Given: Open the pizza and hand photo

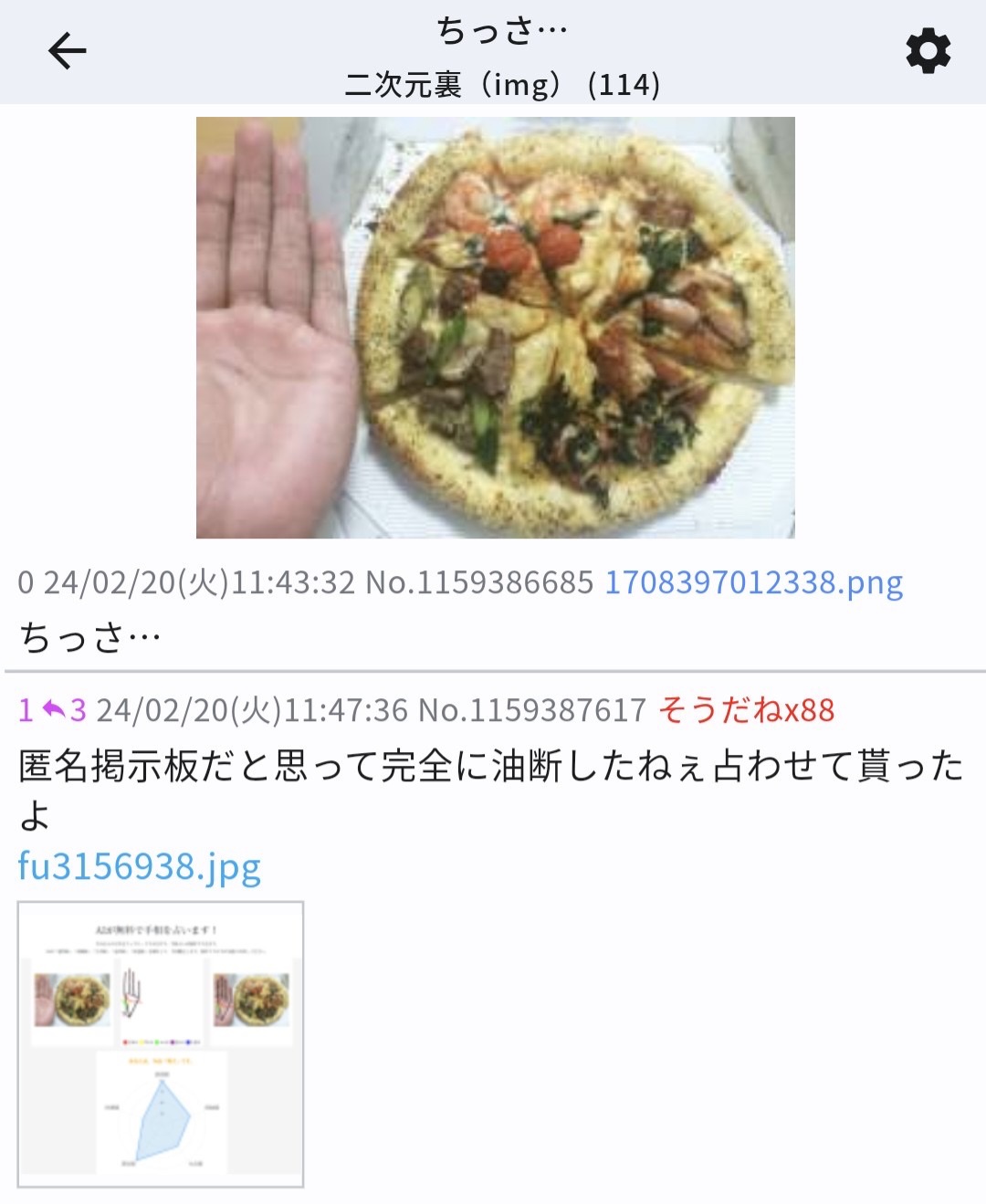Looking at the screenshot, I should pyautogui.click(x=495, y=328).
